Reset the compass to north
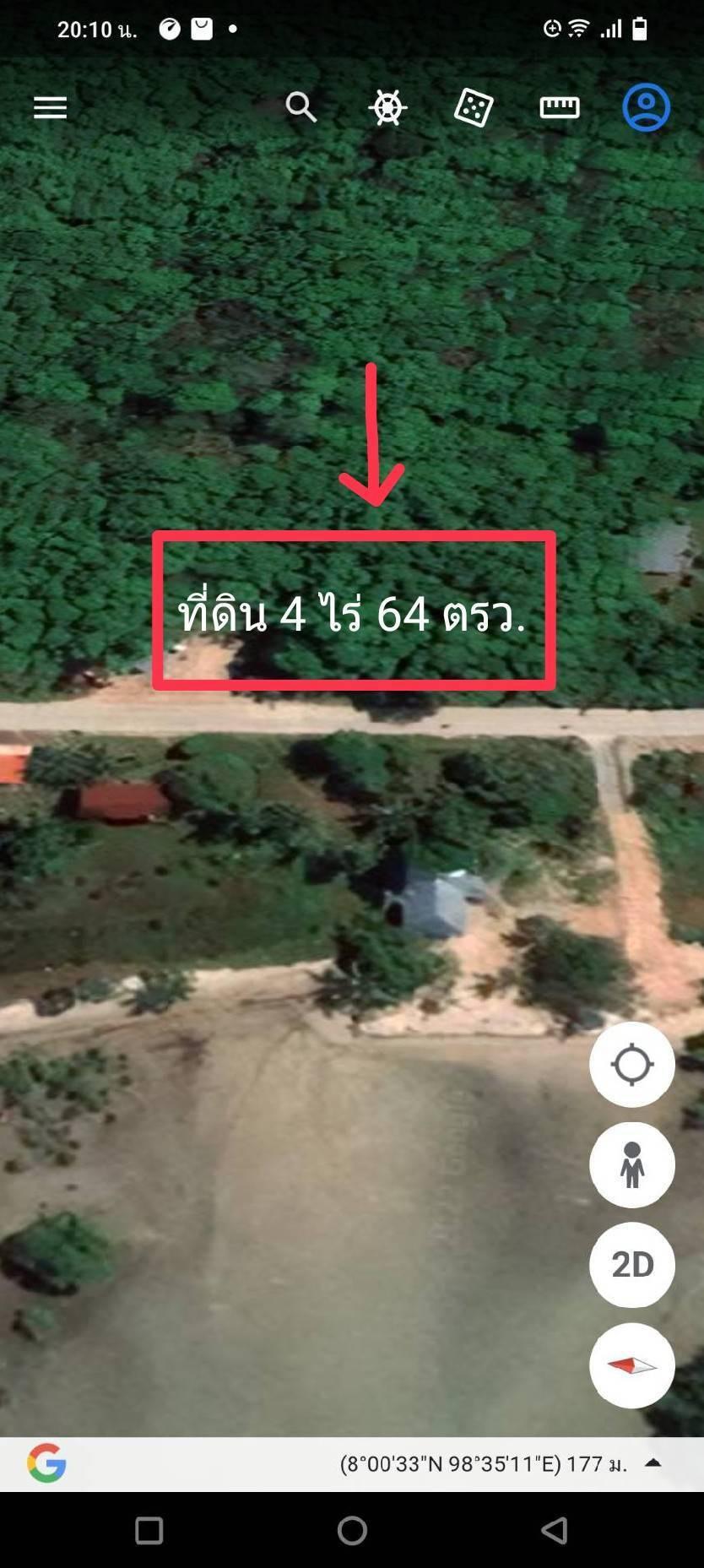704x1568 pixels. [x=632, y=1365]
